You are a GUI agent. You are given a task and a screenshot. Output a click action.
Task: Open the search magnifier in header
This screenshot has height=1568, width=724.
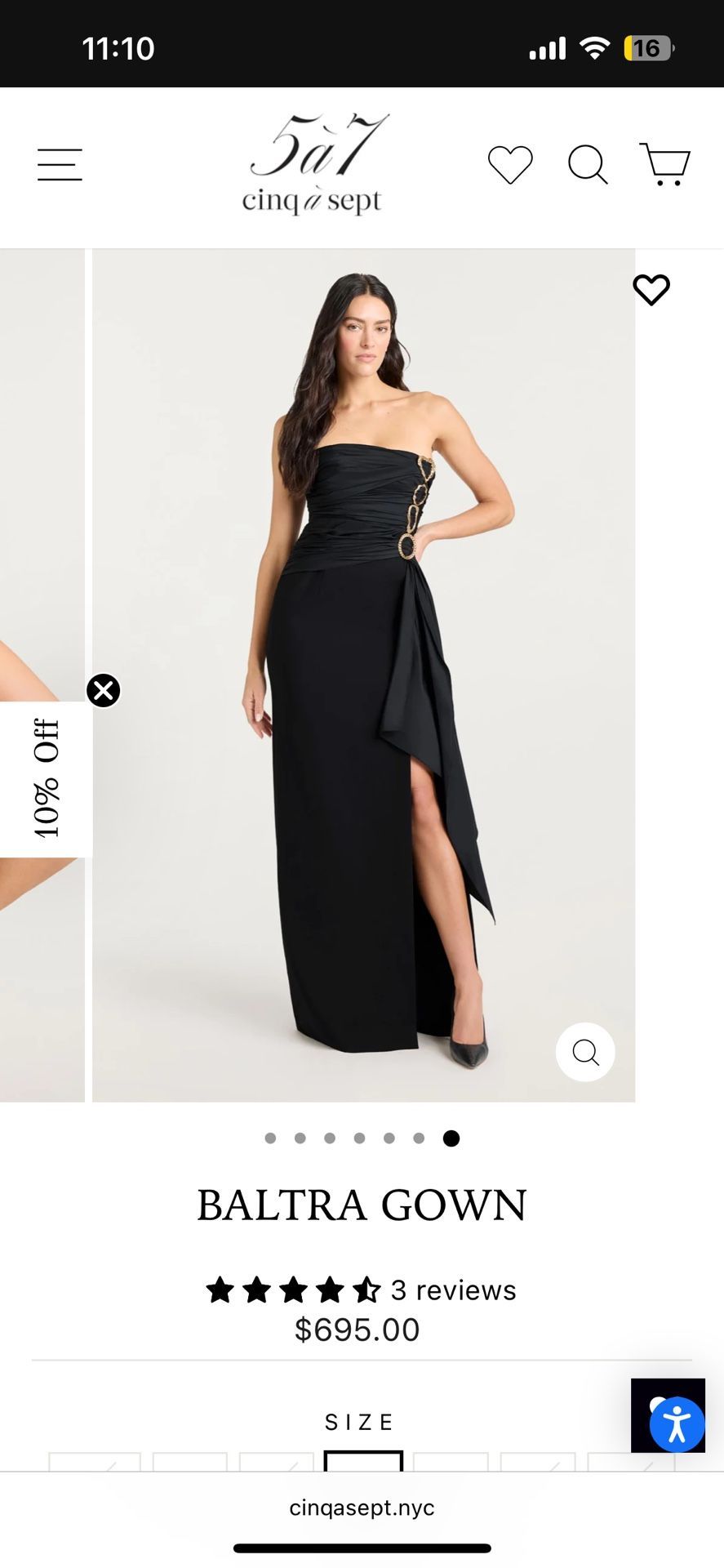587,165
